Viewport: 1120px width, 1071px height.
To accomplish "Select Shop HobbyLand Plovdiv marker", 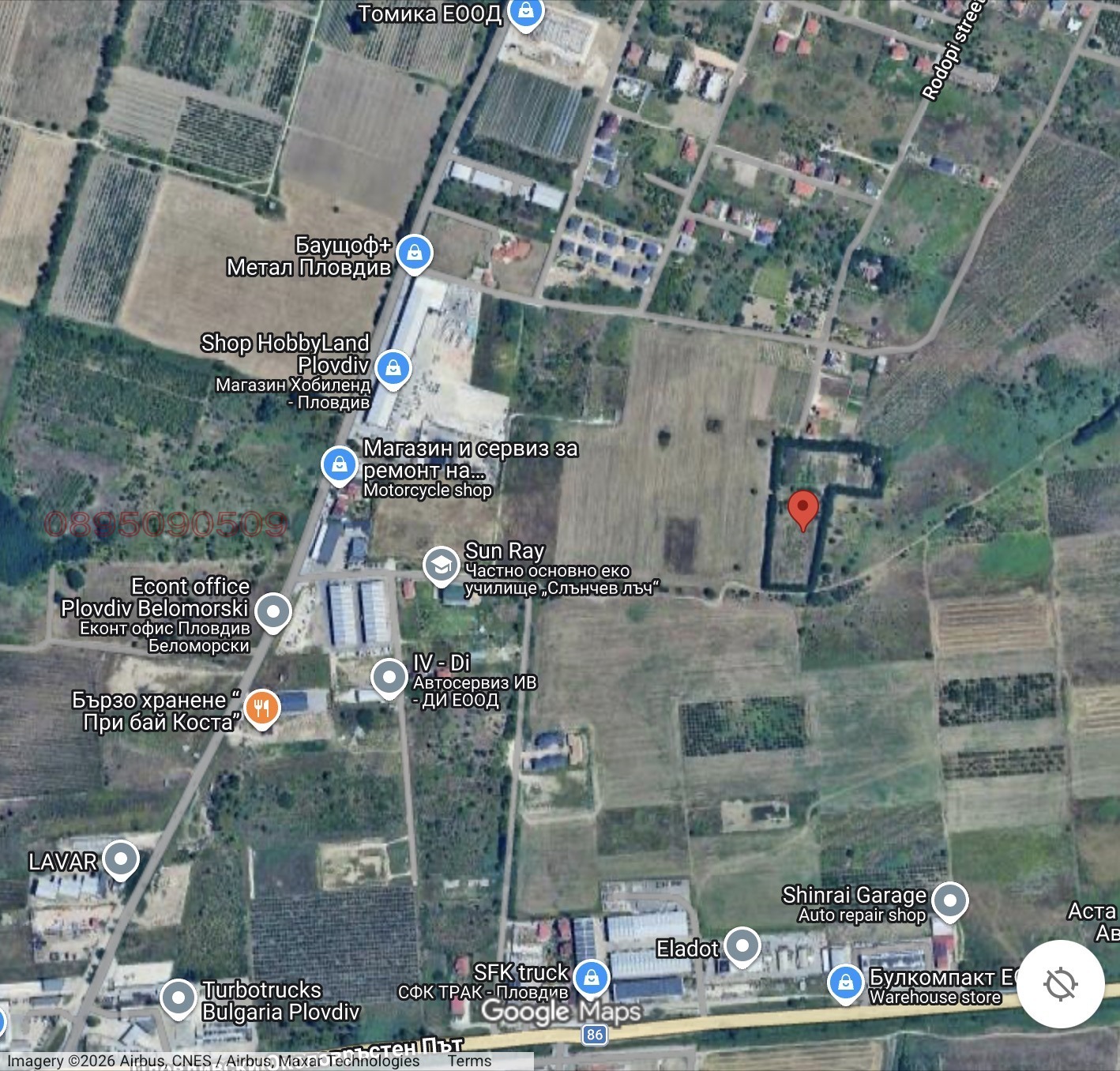I will 393,369.
